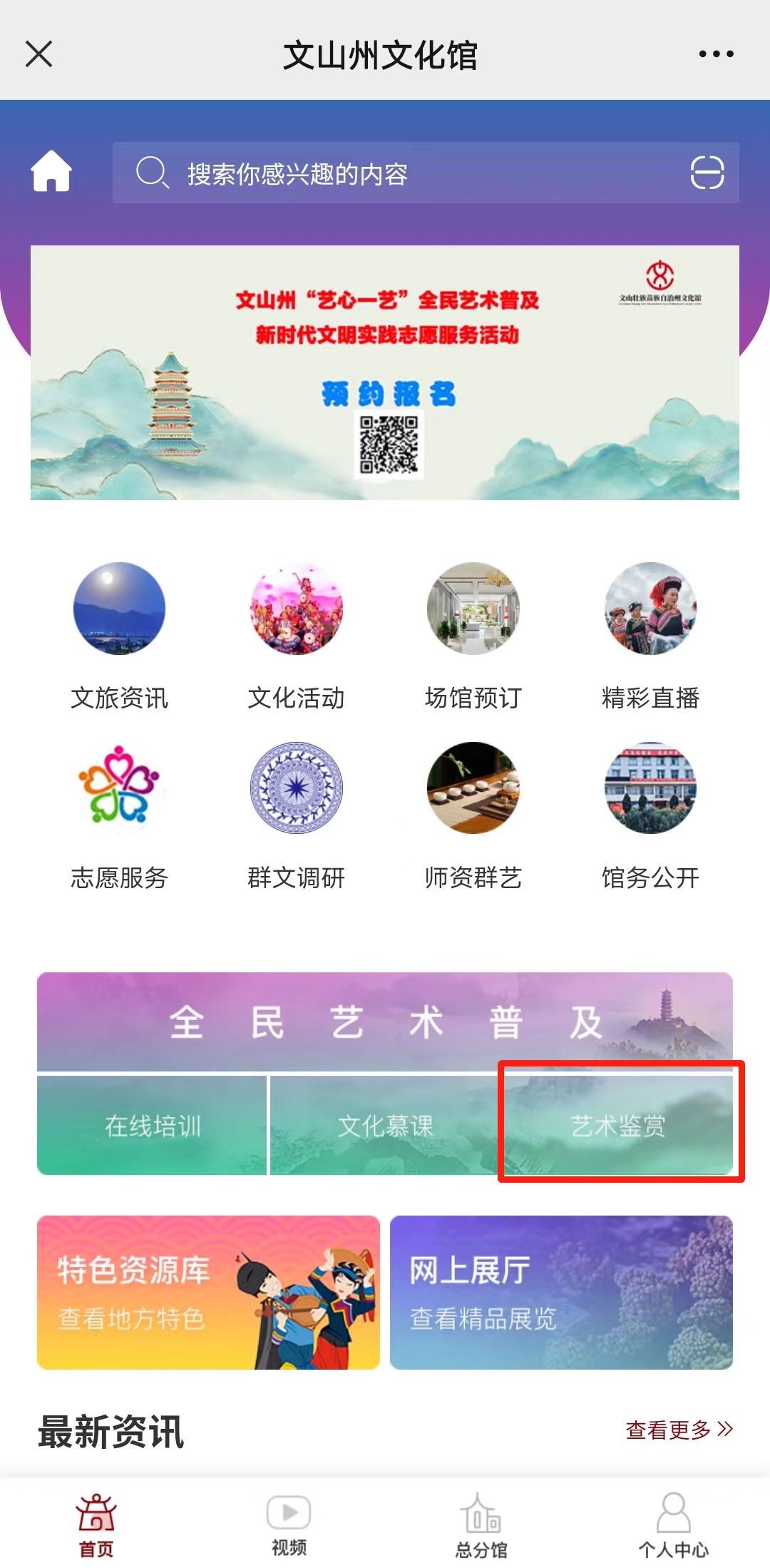Open the scan icon in search bar
Viewport: 770px width, 1568px height.
tap(707, 173)
